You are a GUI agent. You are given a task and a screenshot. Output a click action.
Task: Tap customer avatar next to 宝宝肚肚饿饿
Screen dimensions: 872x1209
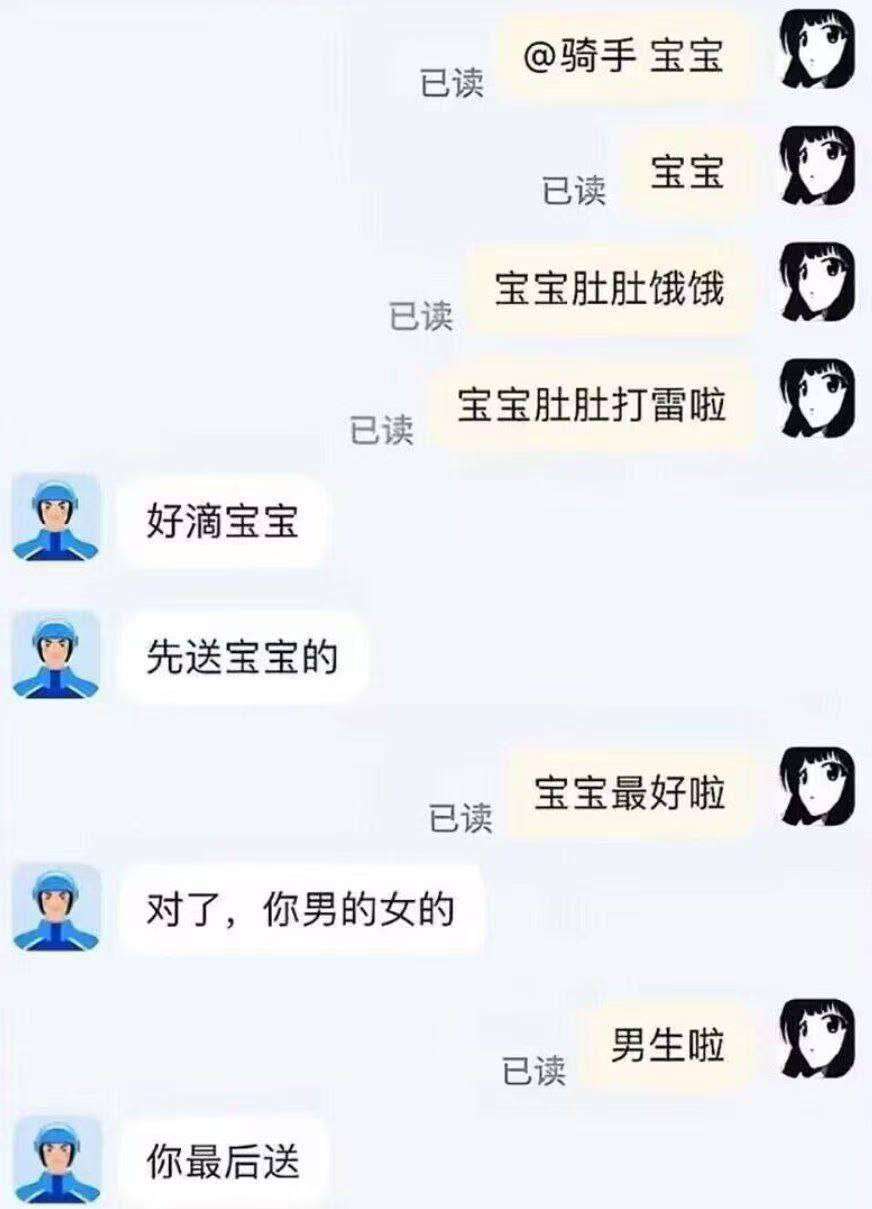[x=817, y=284]
